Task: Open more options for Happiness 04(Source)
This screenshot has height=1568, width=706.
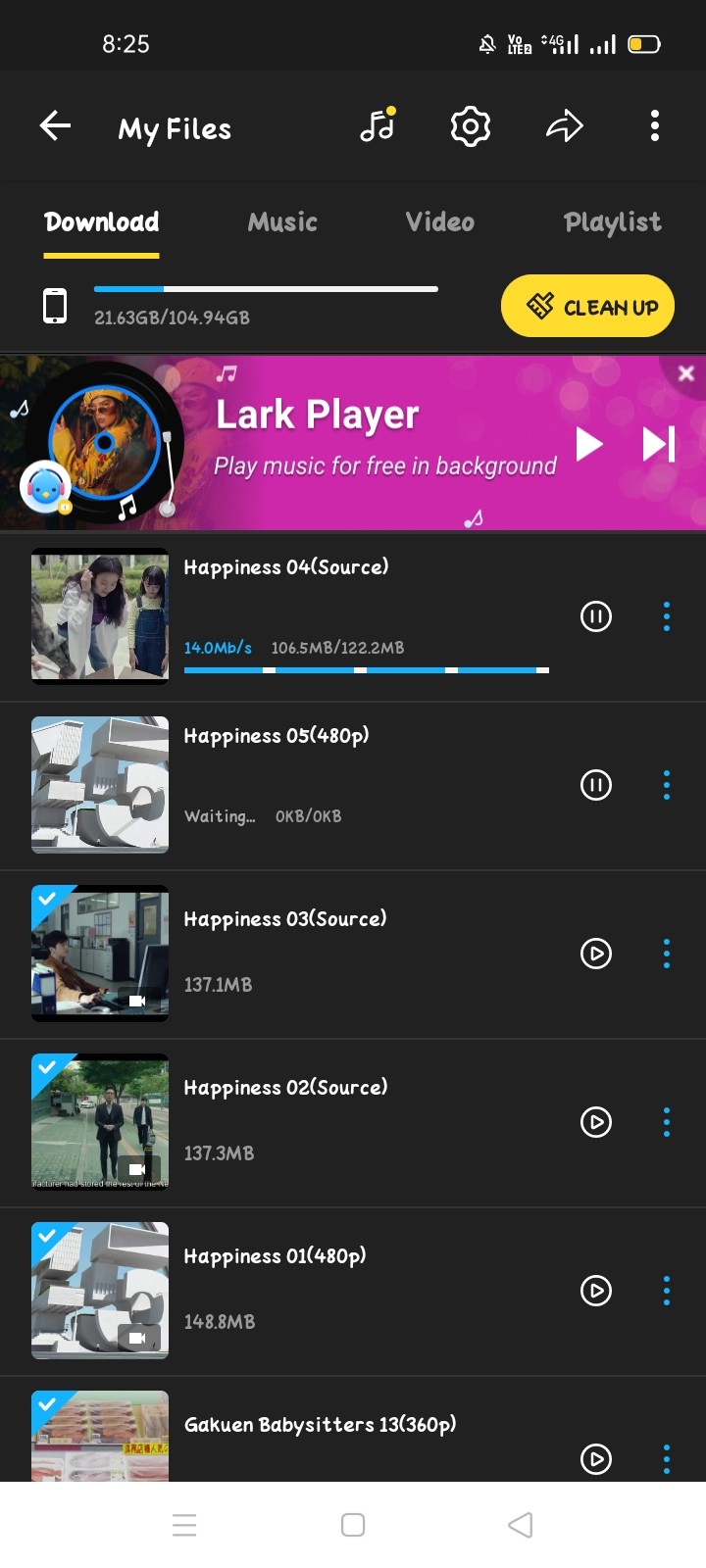Action: [x=667, y=616]
